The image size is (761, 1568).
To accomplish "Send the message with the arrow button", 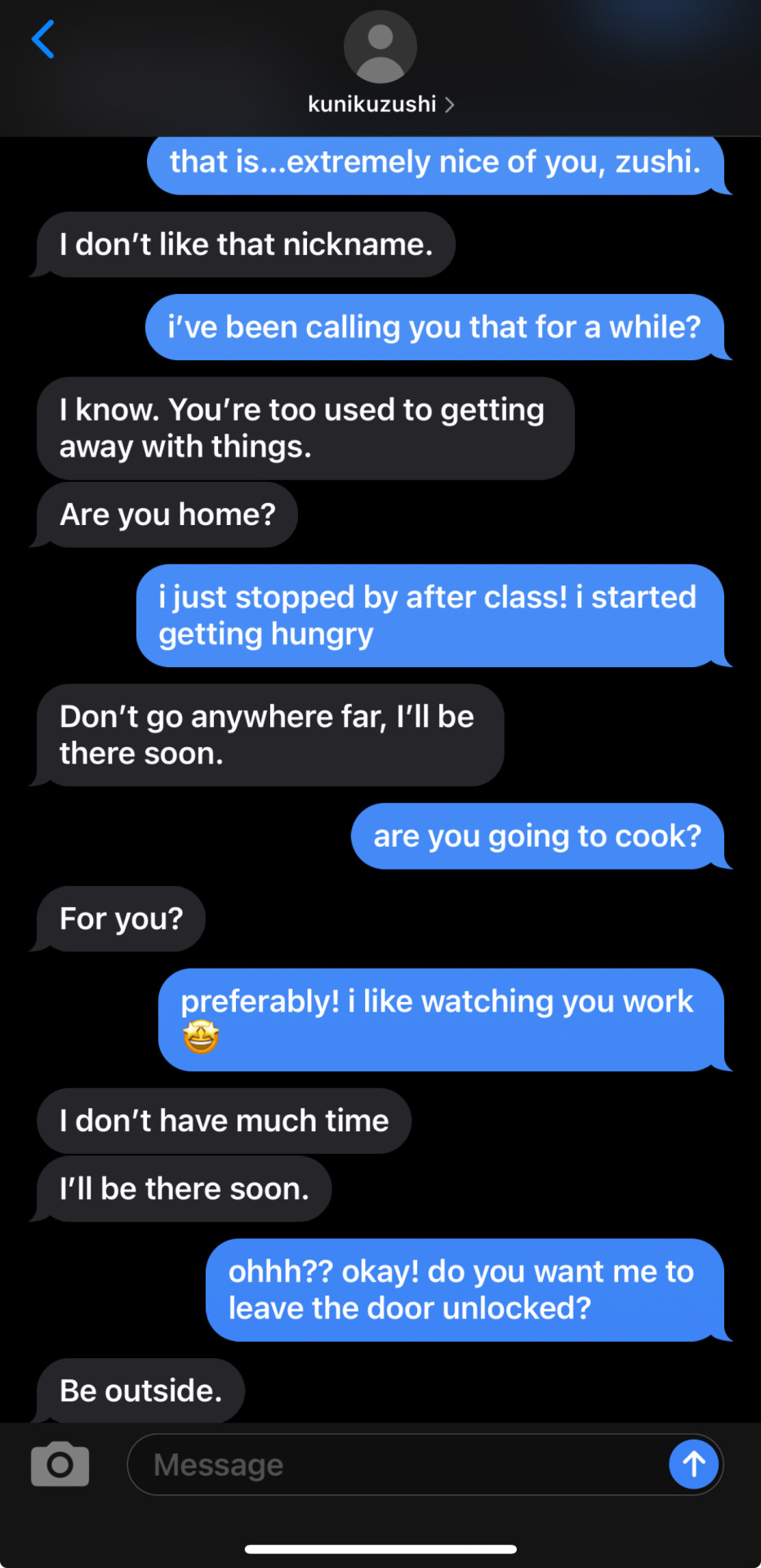I will 693,1464.
